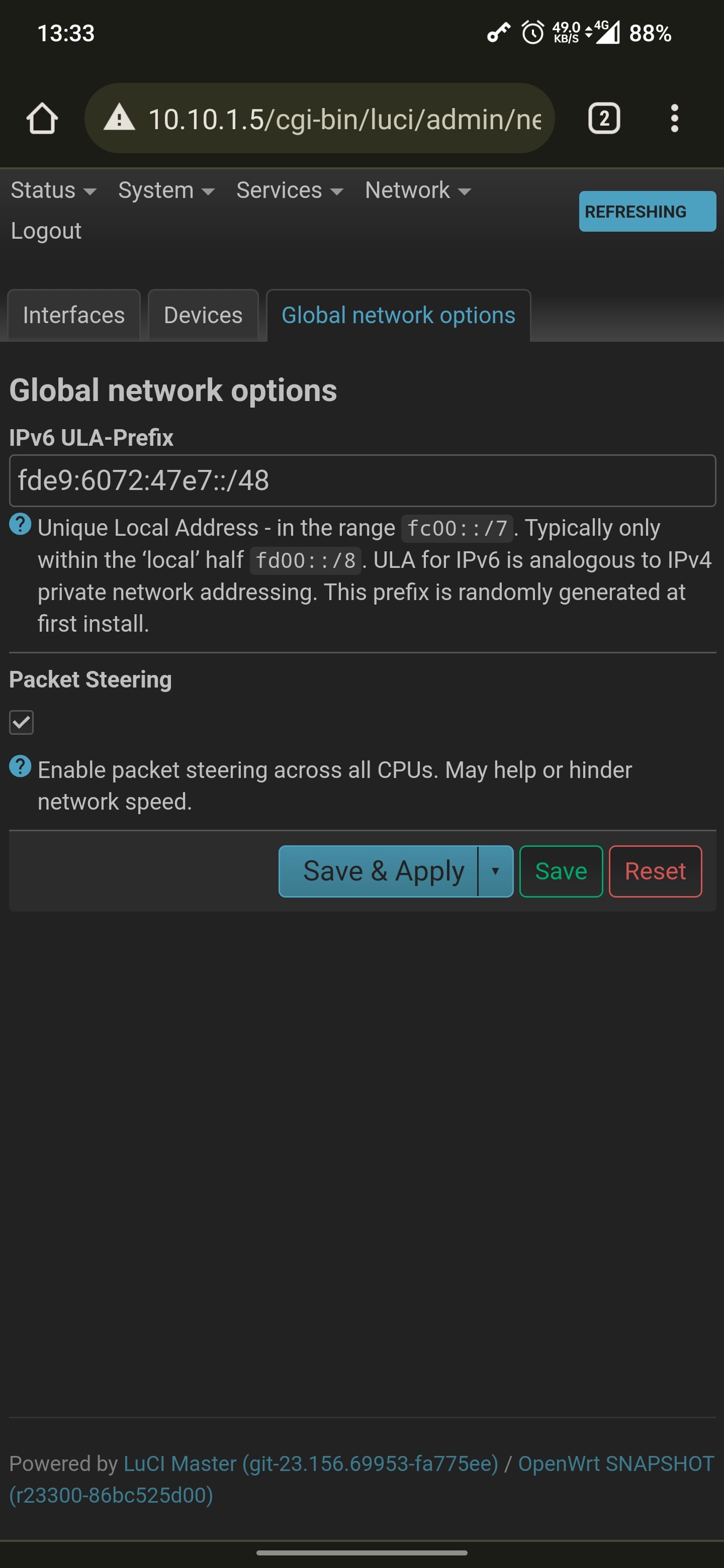Edit the IPv6 ULA-Prefix field
The width and height of the screenshot is (724, 1568).
(x=363, y=480)
